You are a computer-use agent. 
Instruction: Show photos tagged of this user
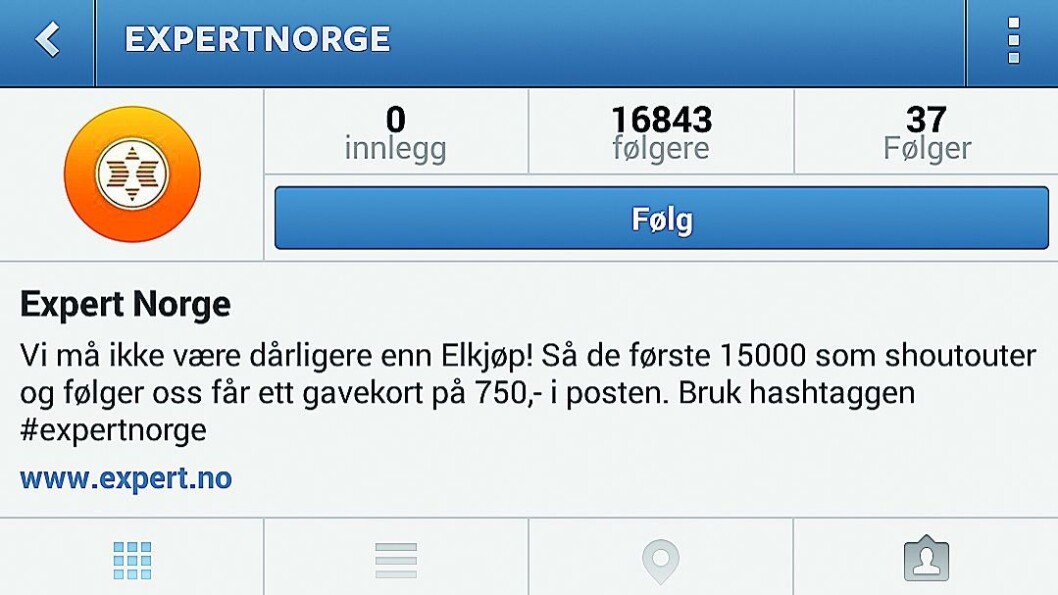click(x=925, y=560)
